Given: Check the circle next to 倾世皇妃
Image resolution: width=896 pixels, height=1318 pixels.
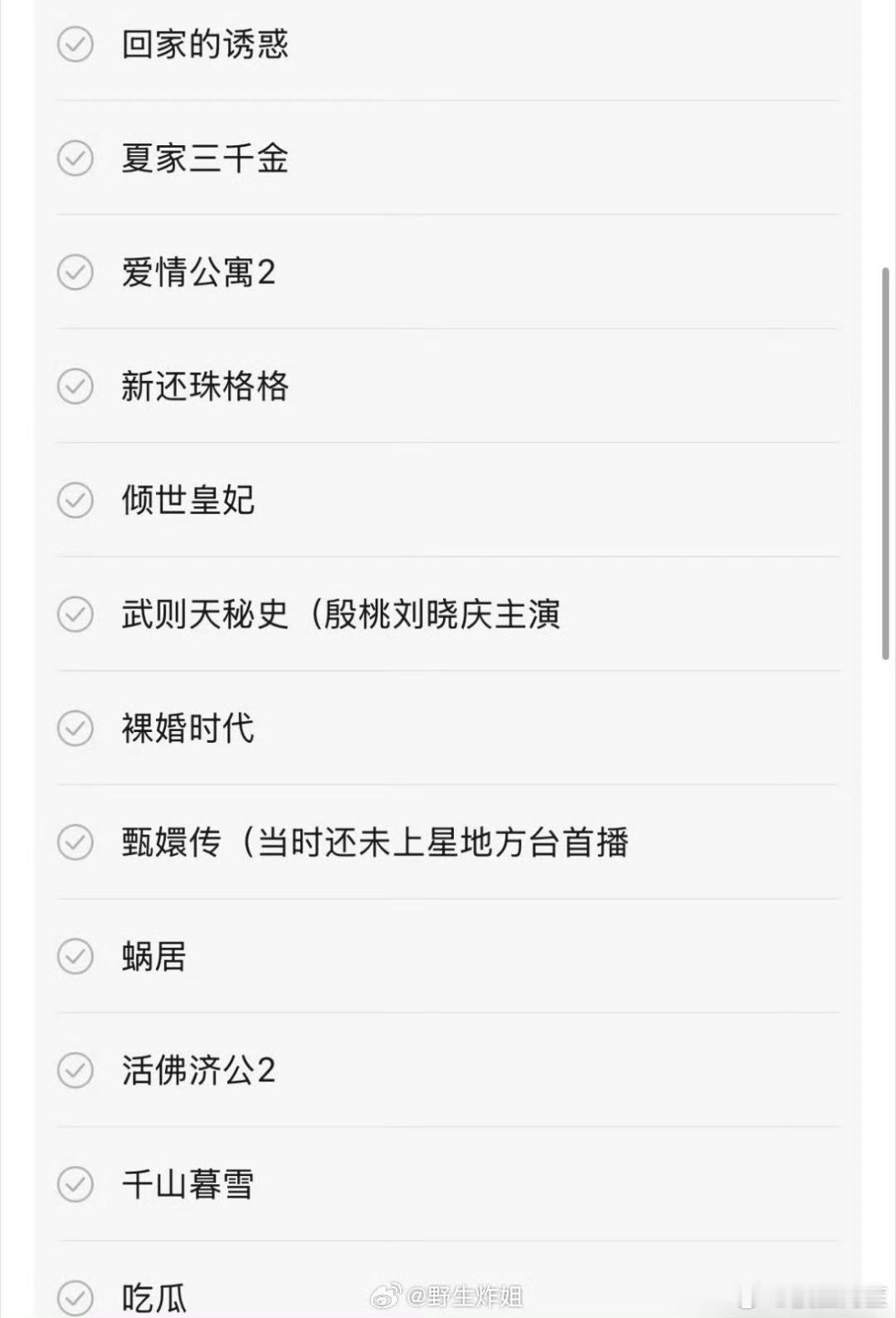Looking at the screenshot, I should (75, 501).
